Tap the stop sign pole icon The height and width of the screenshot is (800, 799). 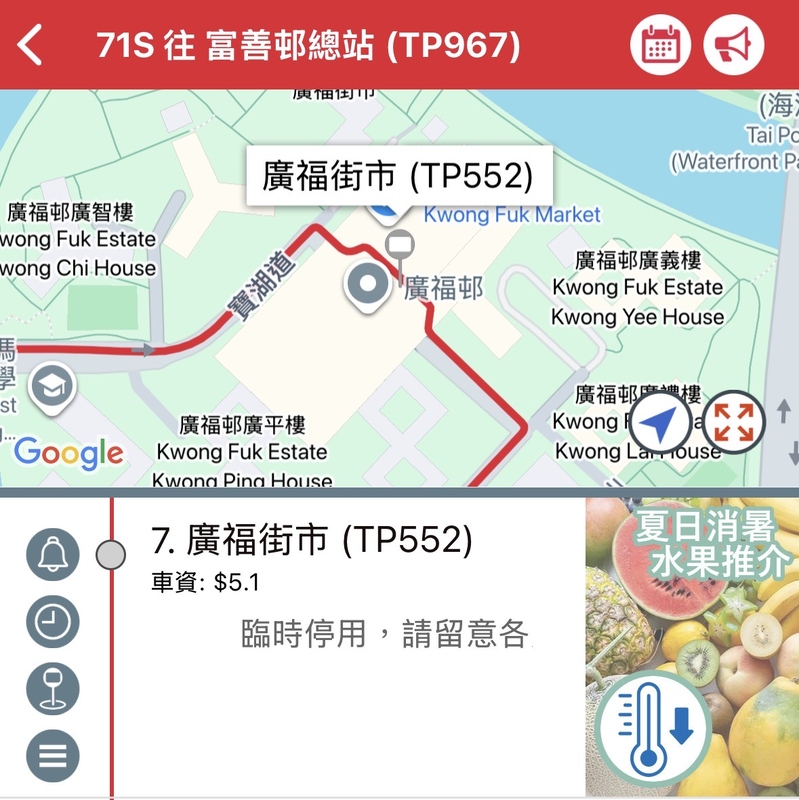(x=52, y=689)
